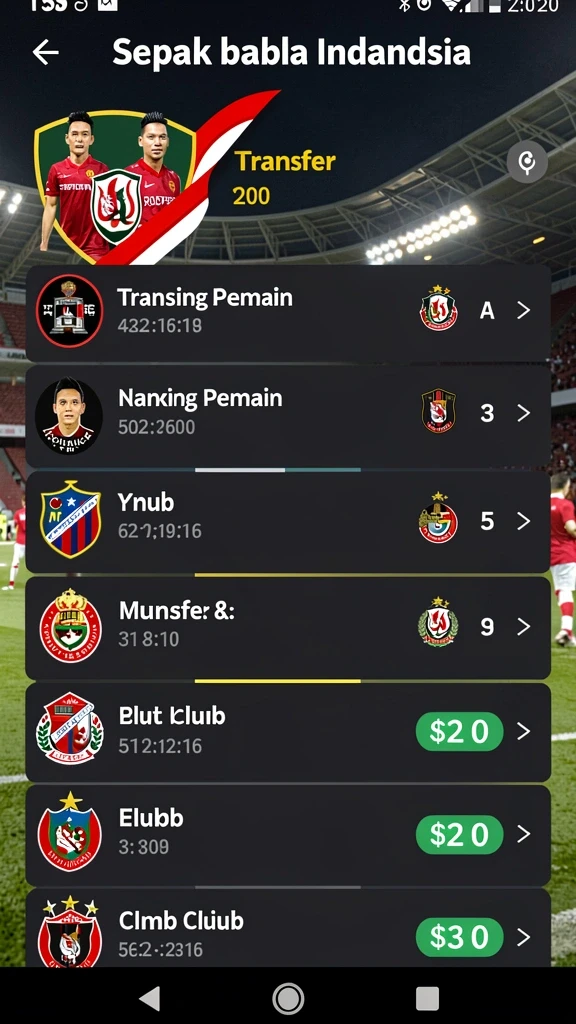Tap the $20 button on Blut Klub
576x1024 pixels.
coord(460,731)
